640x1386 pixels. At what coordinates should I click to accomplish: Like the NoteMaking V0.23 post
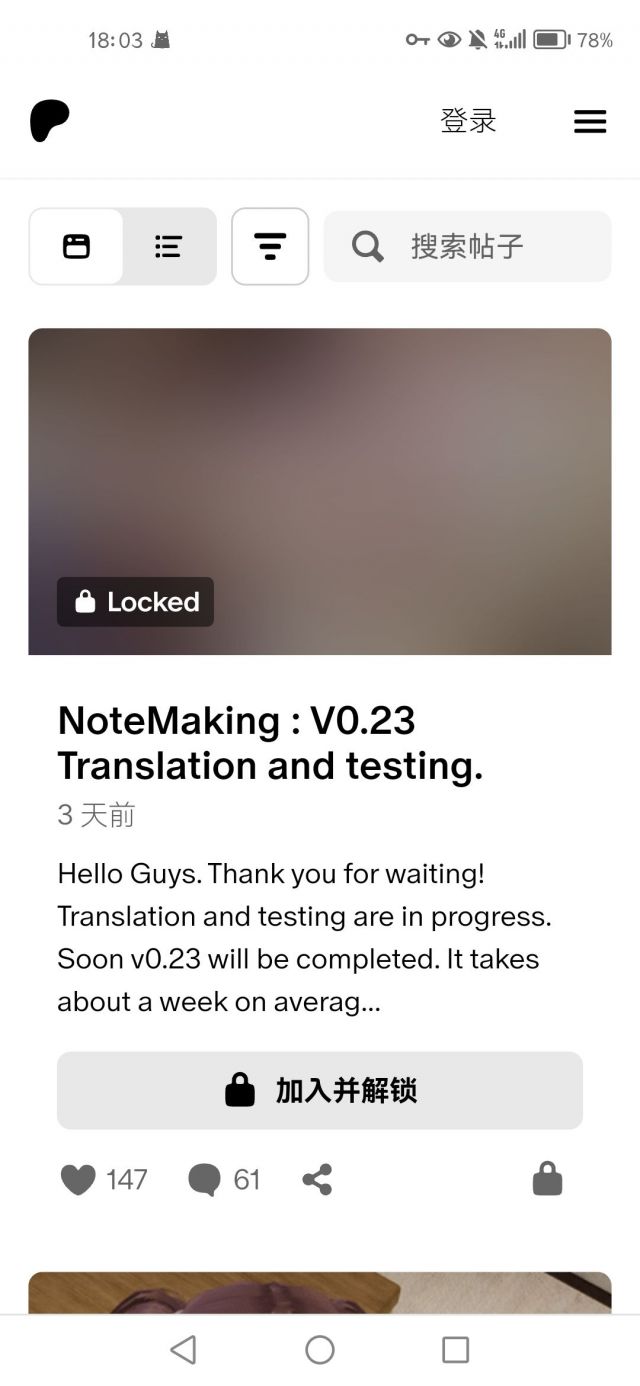[x=79, y=1180]
